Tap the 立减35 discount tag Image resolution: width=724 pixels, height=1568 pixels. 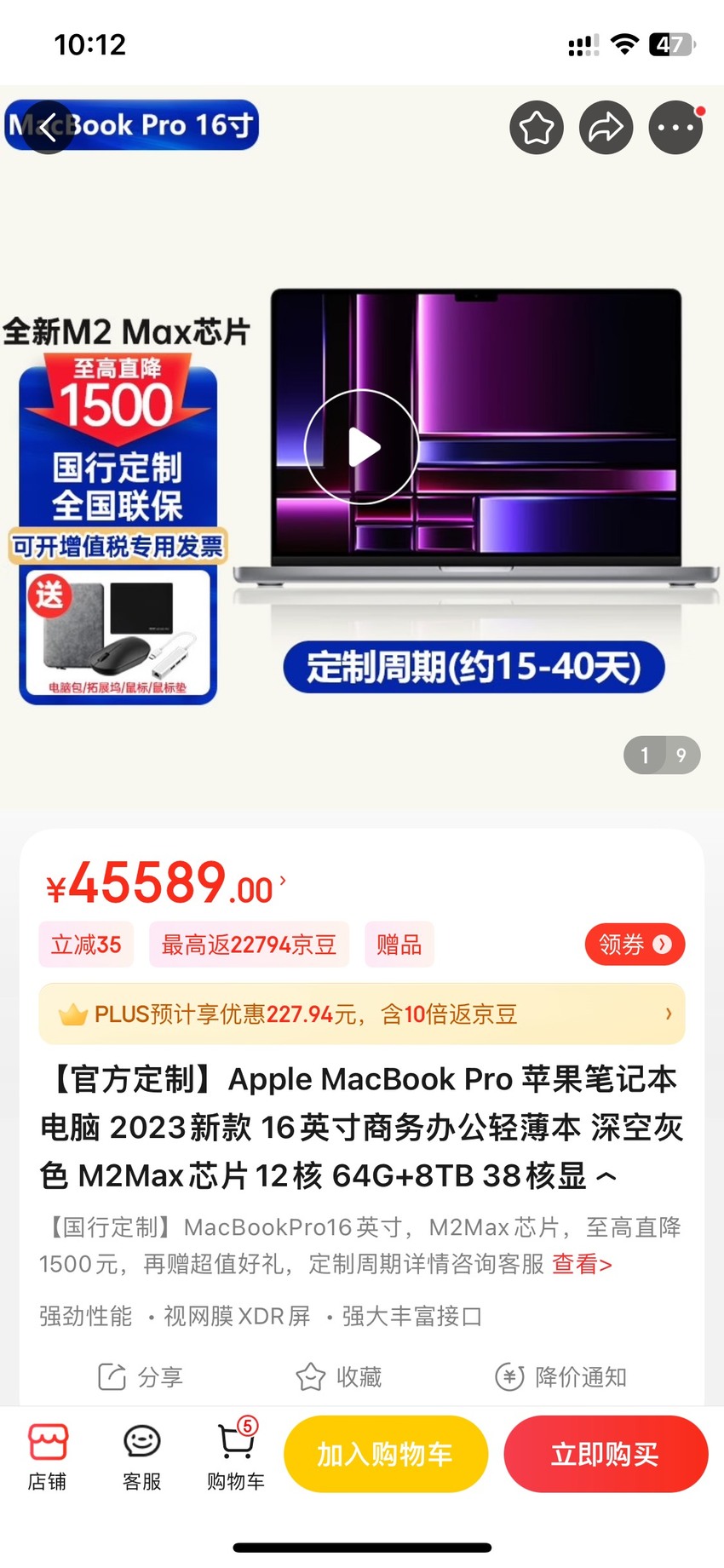tap(86, 945)
